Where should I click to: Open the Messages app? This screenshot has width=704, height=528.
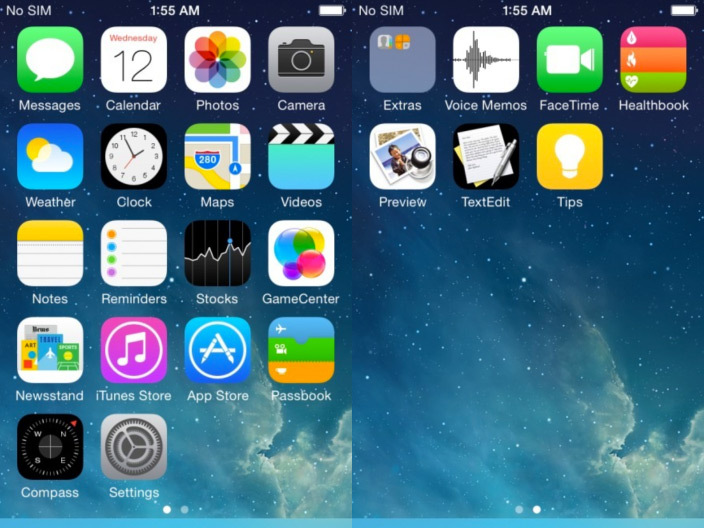pos(50,60)
